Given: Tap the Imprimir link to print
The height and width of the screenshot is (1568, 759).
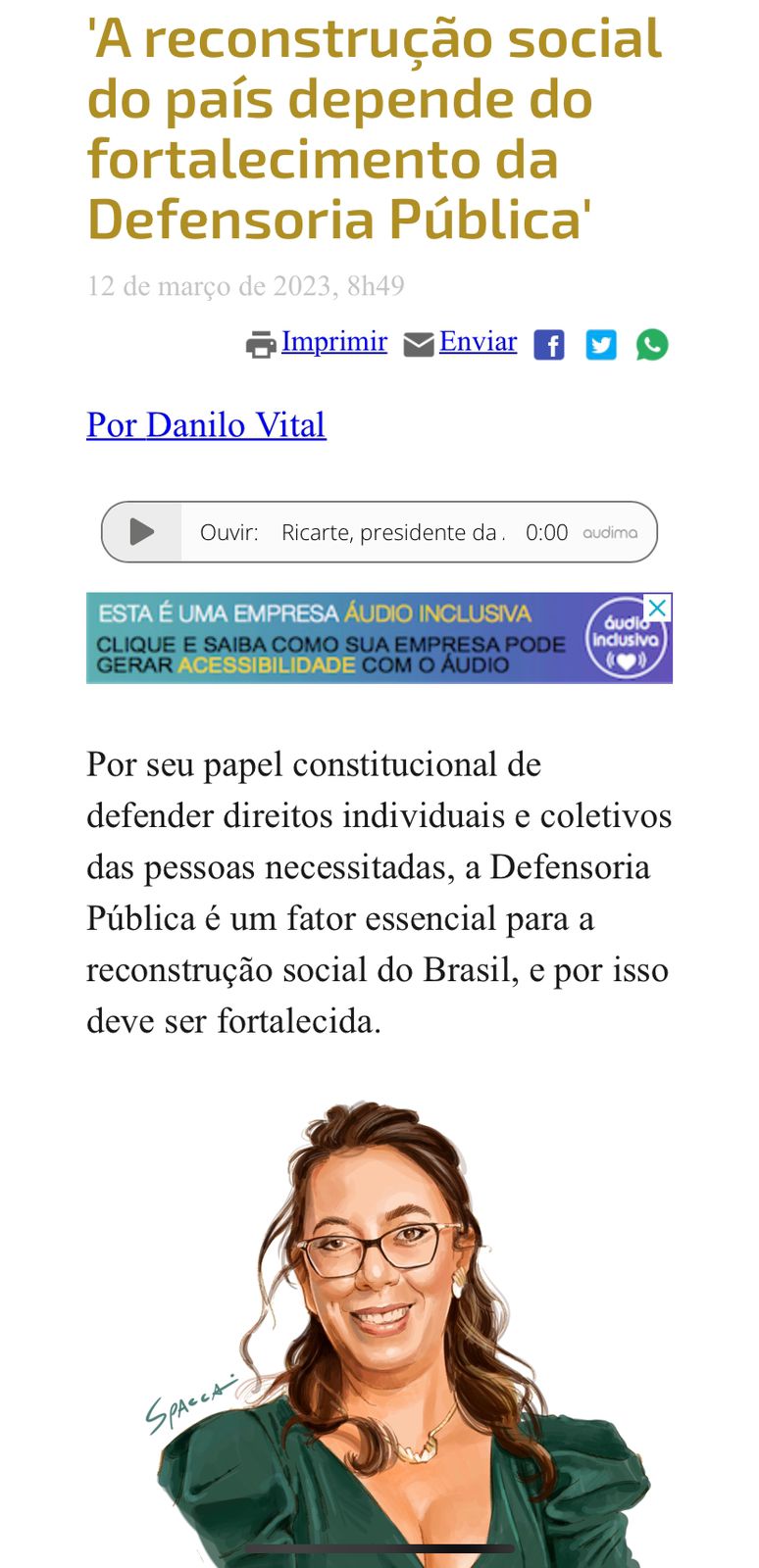Looking at the screenshot, I should 333,342.
